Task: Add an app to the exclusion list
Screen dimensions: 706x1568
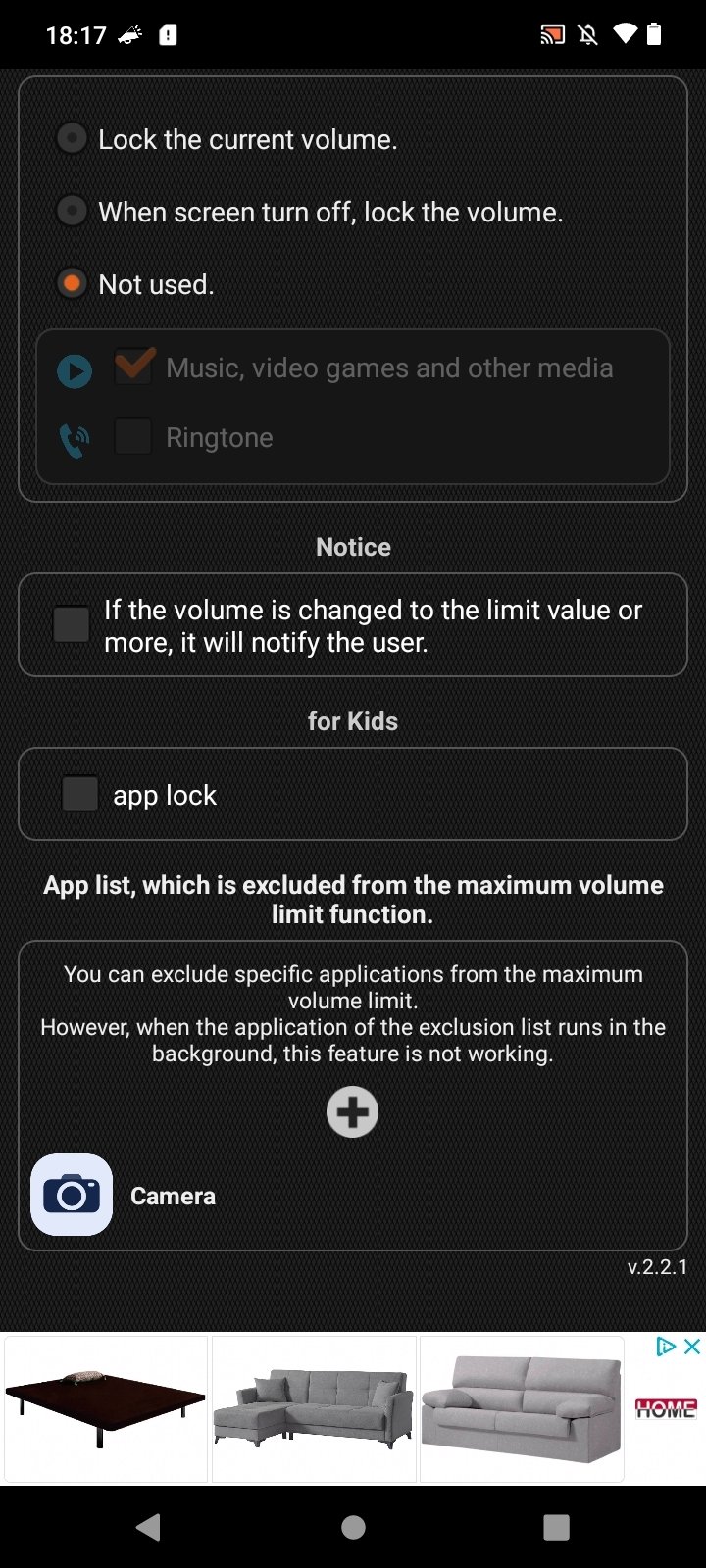Action: click(352, 1112)
